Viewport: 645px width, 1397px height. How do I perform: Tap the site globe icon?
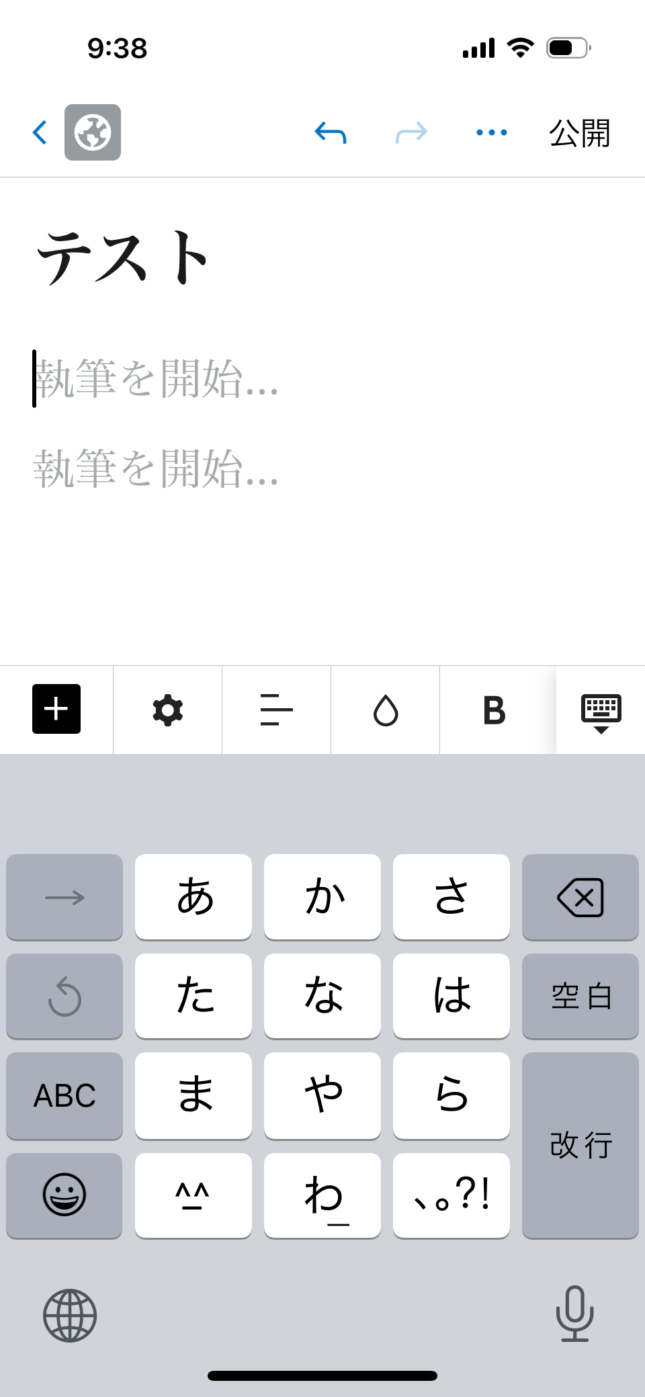point(93,132)
